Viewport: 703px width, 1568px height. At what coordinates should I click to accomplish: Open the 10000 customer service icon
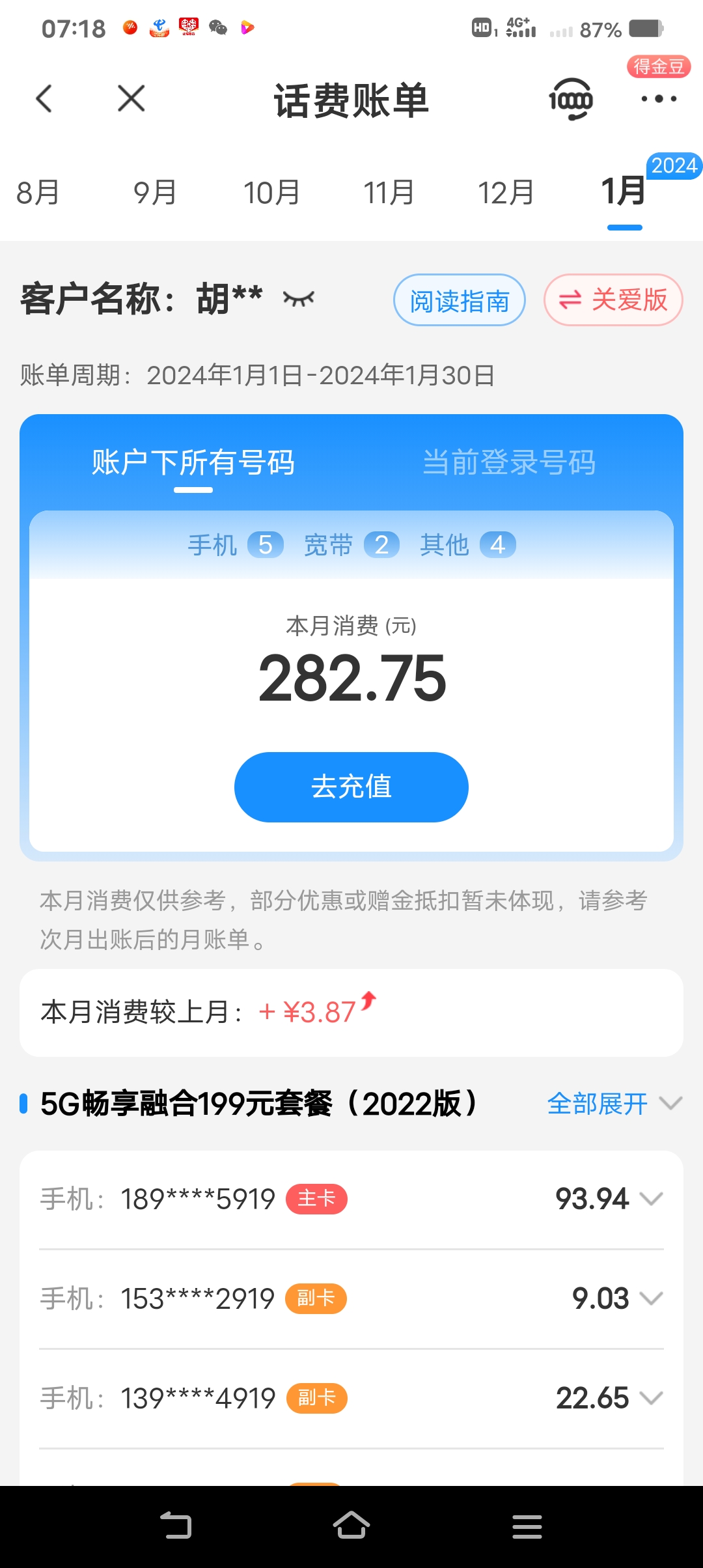coord(571,99)
